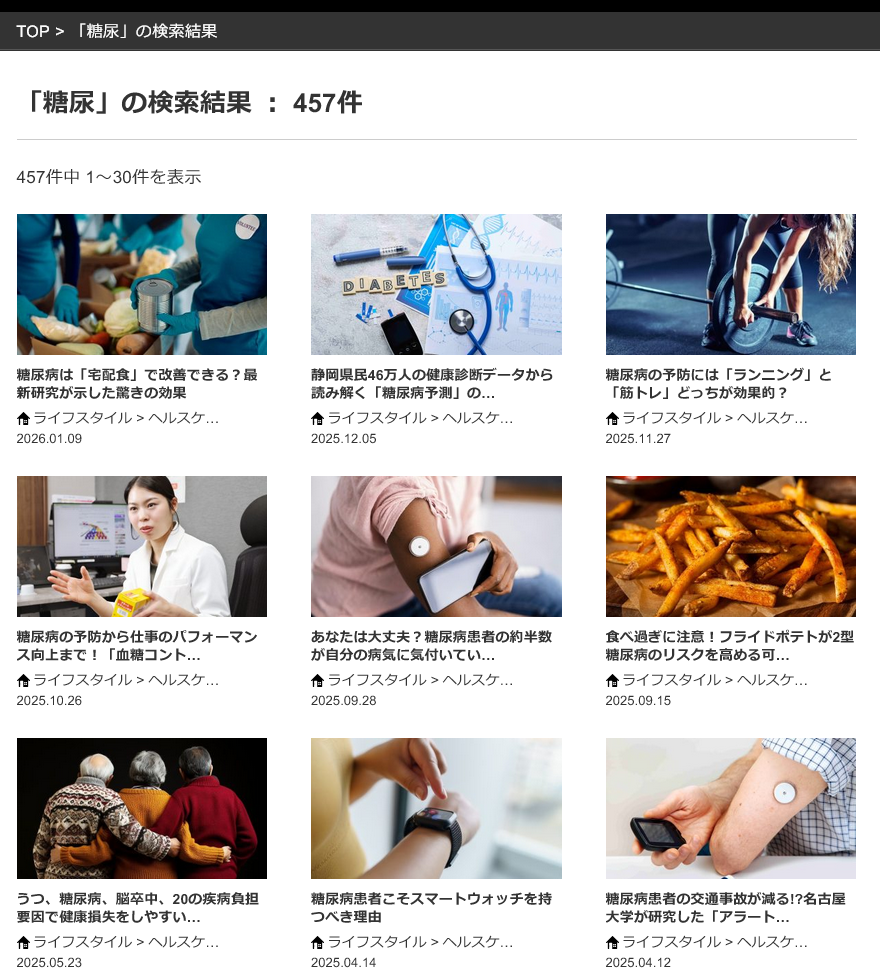
Task: Open the article about 宅配食 improving diabetes
Action: 137,383
